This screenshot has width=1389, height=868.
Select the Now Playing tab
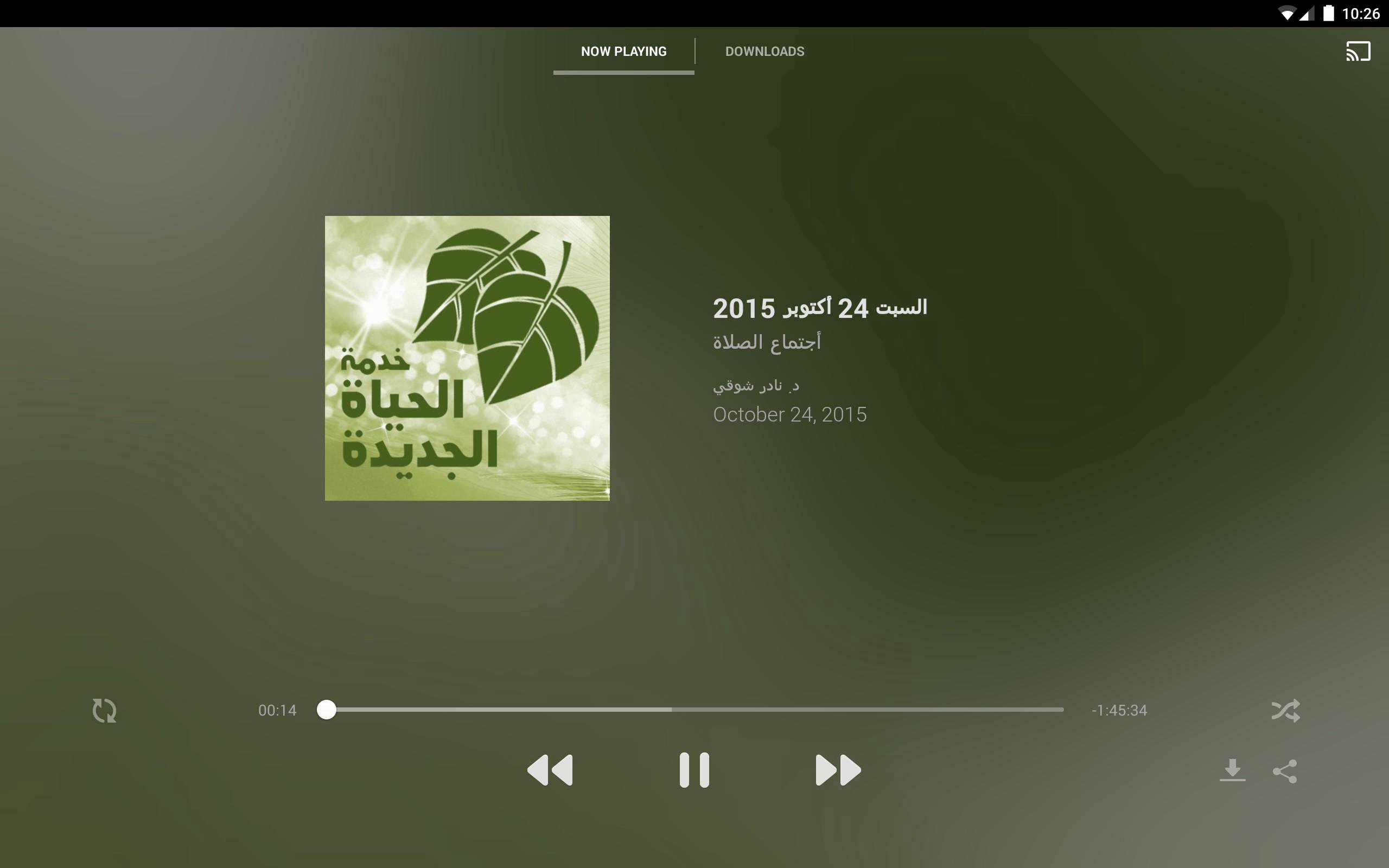(x=623, y=51)
